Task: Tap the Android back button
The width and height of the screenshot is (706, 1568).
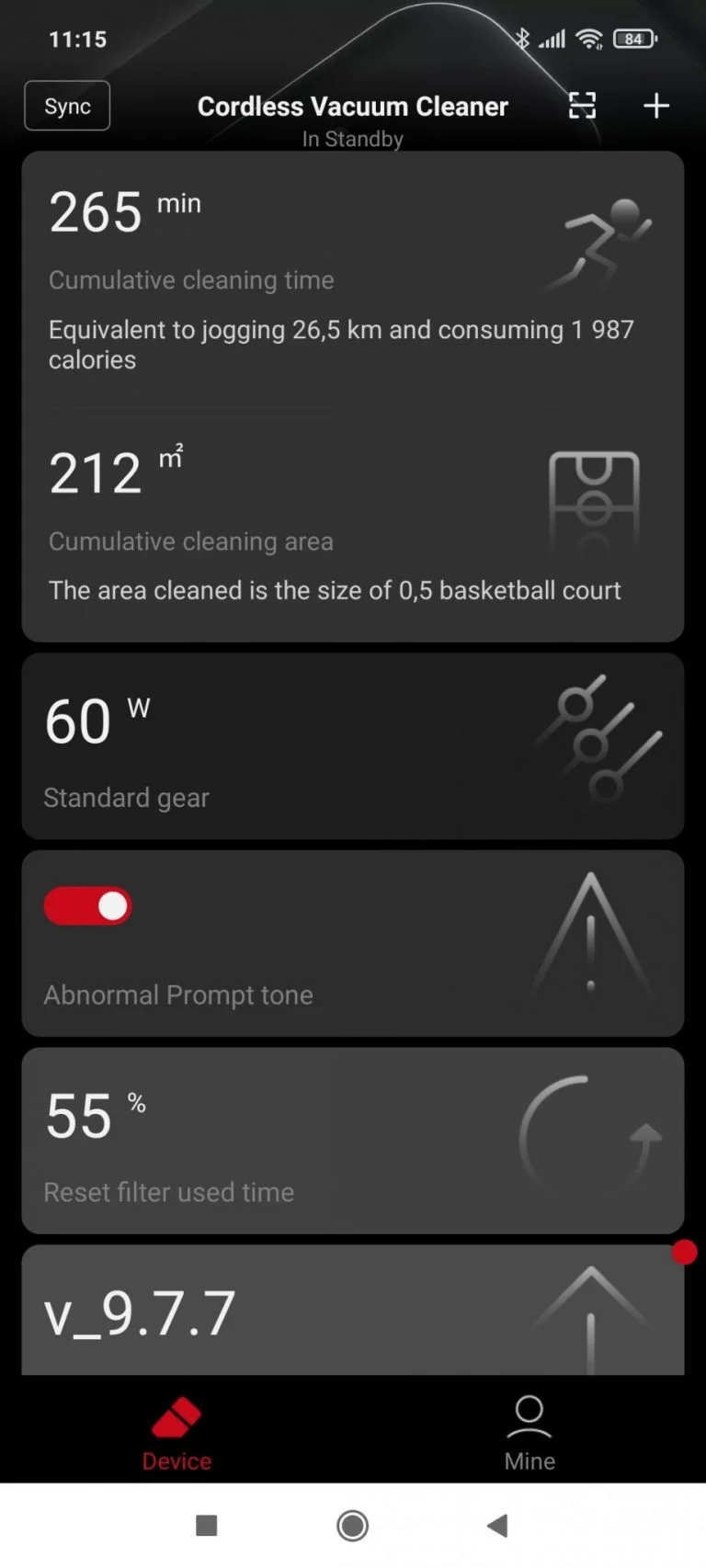Action: pos(497,1525)
